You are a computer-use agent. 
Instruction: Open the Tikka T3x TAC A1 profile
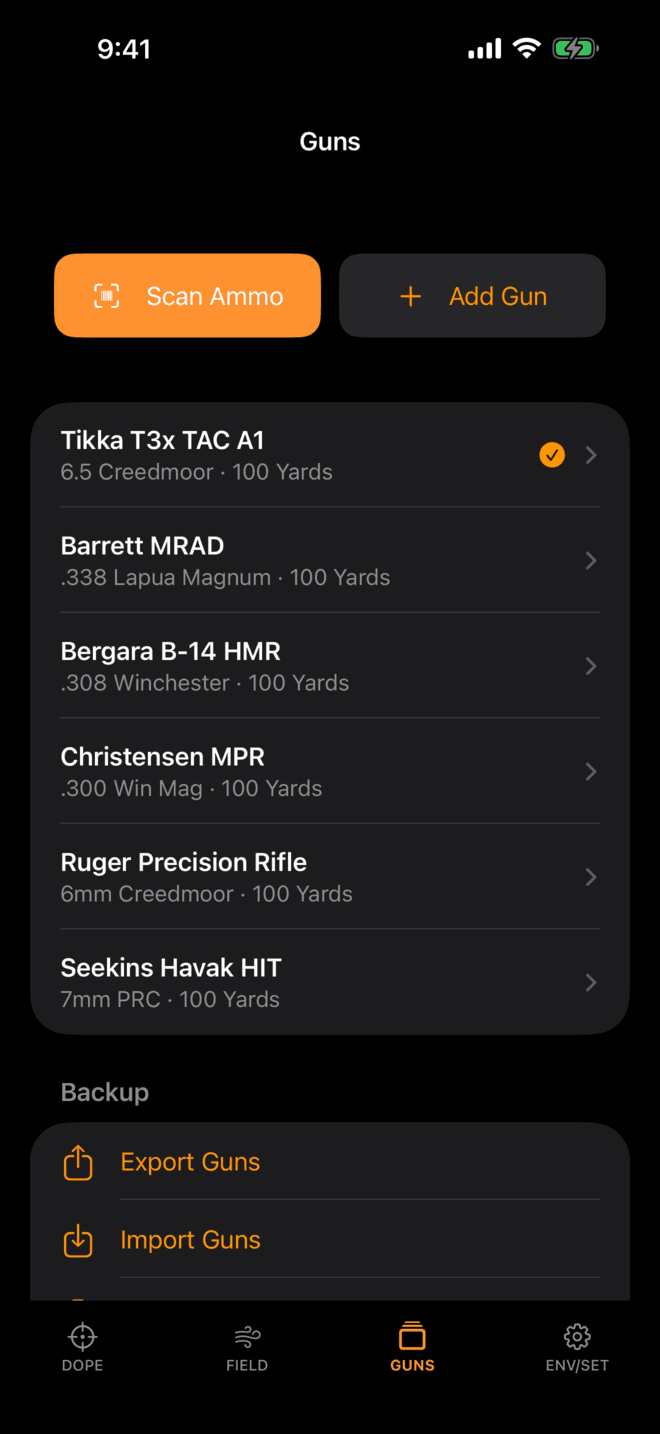coord(330,455)
